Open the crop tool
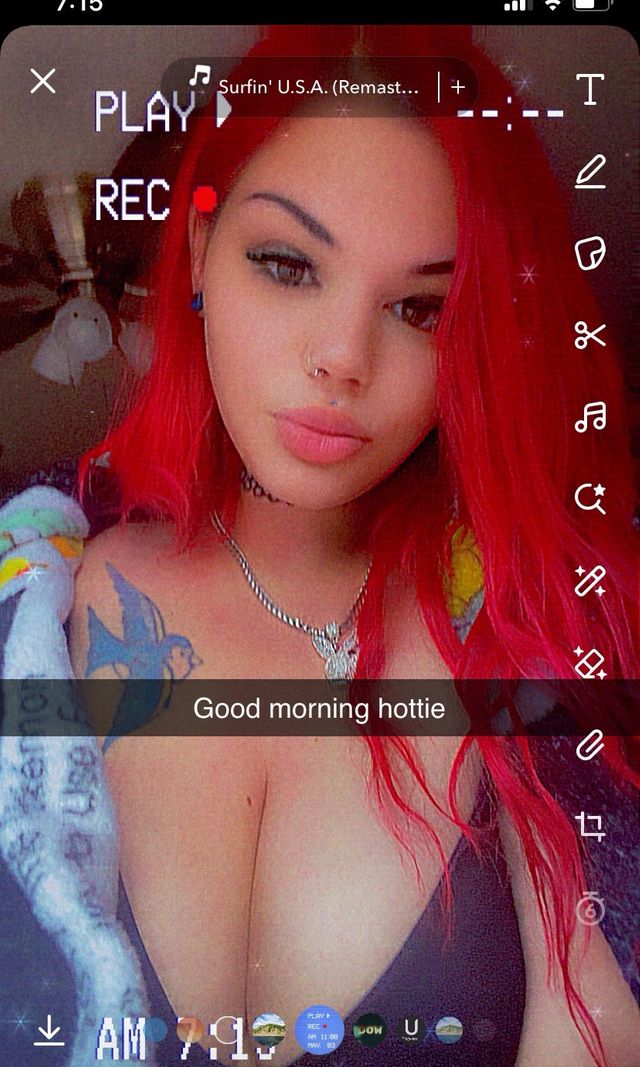The image size is (640, 1067). (x=590, y=825)
